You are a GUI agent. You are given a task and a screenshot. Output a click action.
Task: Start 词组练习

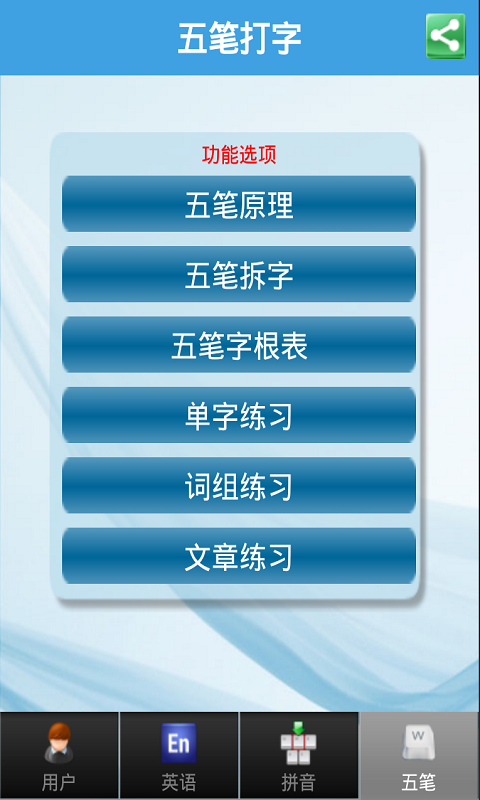[x=239, y=485]
